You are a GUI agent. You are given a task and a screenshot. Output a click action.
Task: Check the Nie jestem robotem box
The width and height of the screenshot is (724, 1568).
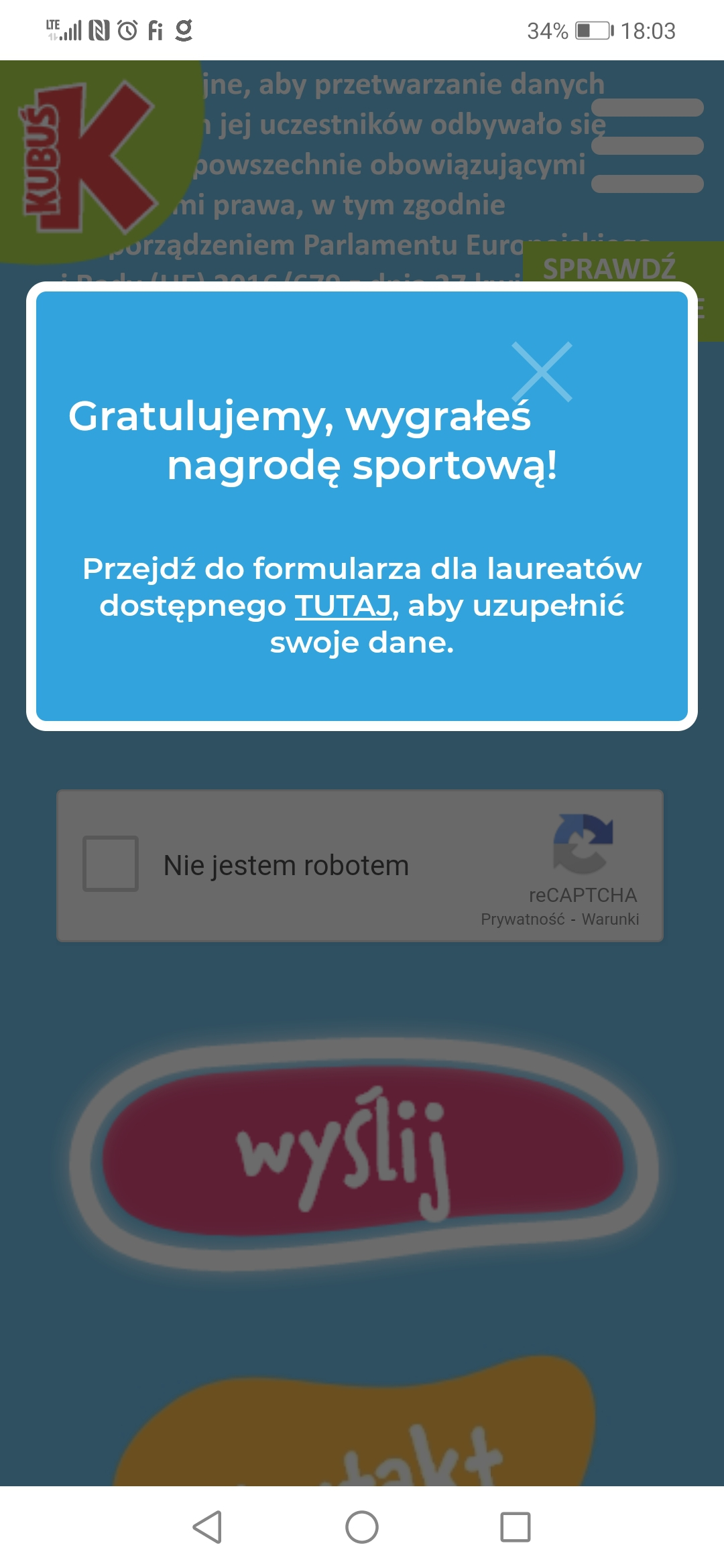pos(111,864)
